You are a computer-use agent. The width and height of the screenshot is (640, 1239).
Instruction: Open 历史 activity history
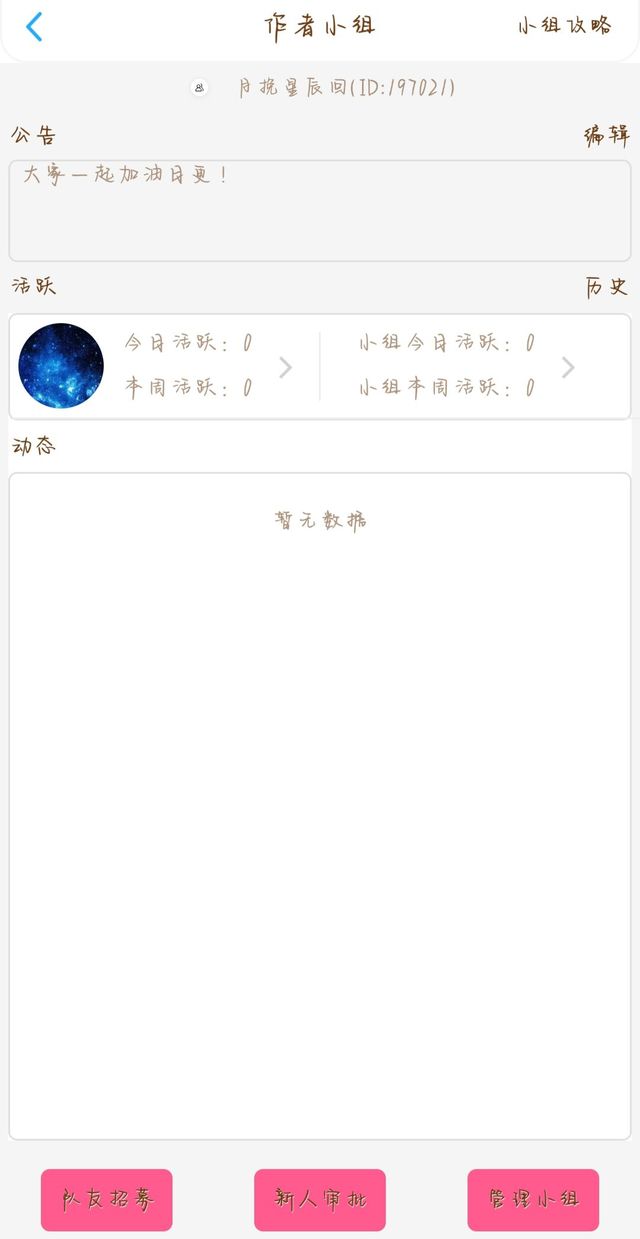[x=607, y=287]
